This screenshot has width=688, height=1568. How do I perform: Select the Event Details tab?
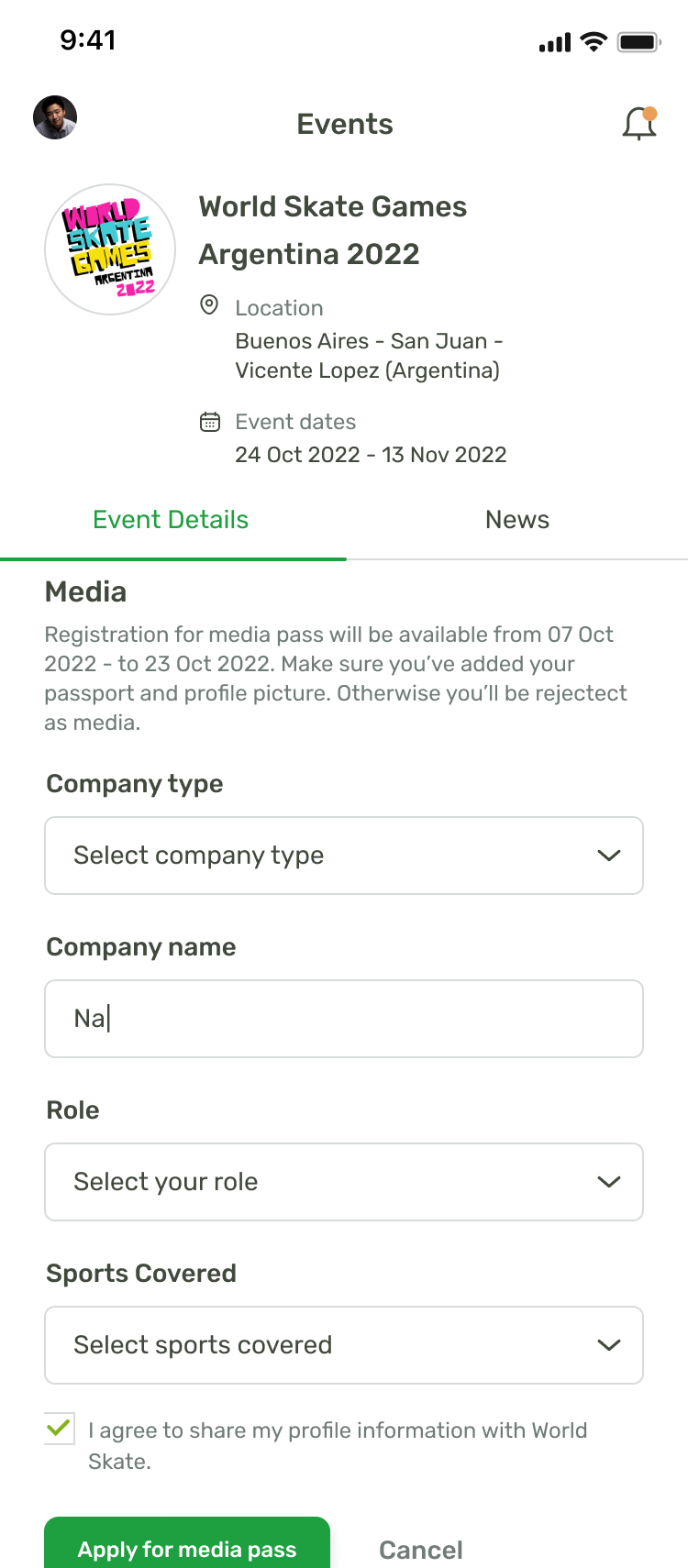(x=170, y=520)
